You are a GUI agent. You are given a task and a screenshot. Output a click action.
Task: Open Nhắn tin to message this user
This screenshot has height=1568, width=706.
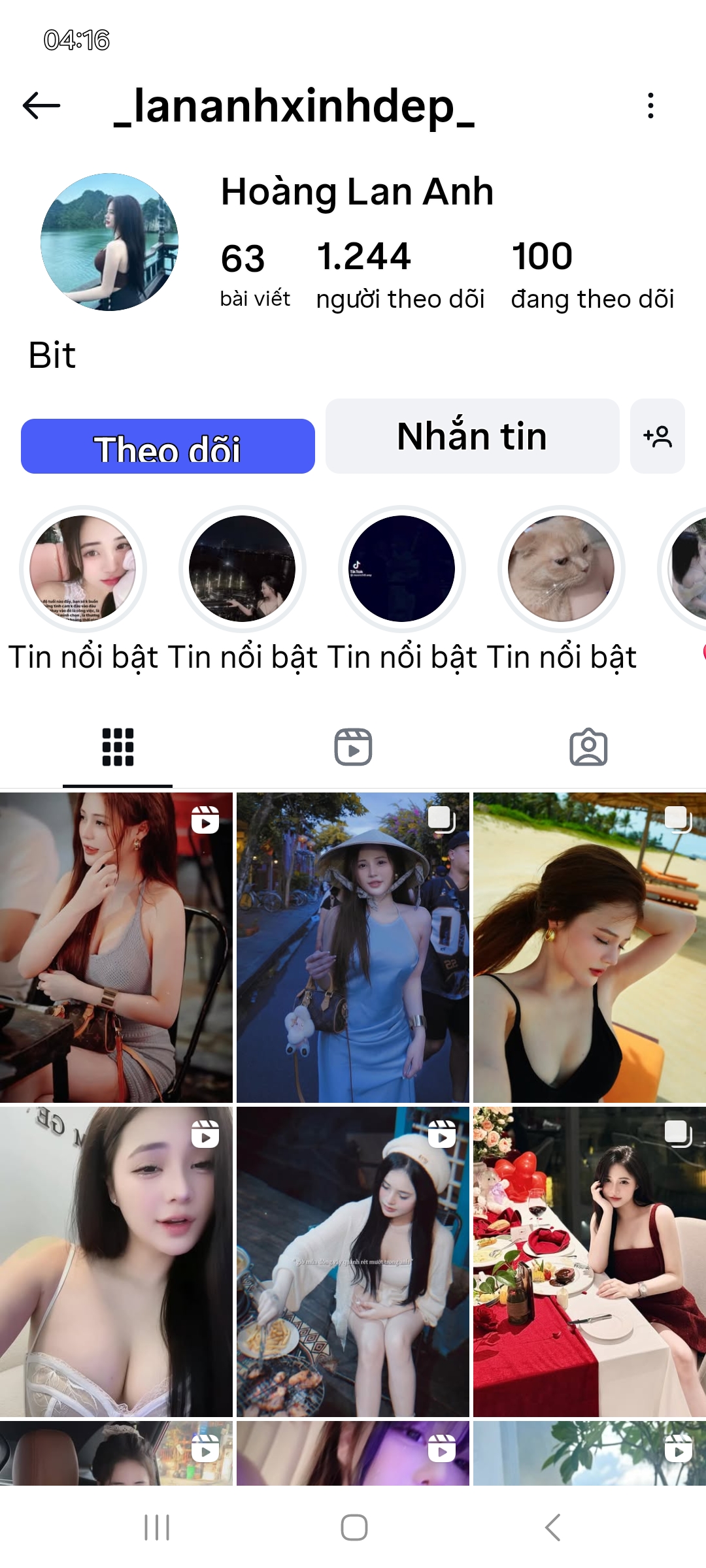point(472,436)
